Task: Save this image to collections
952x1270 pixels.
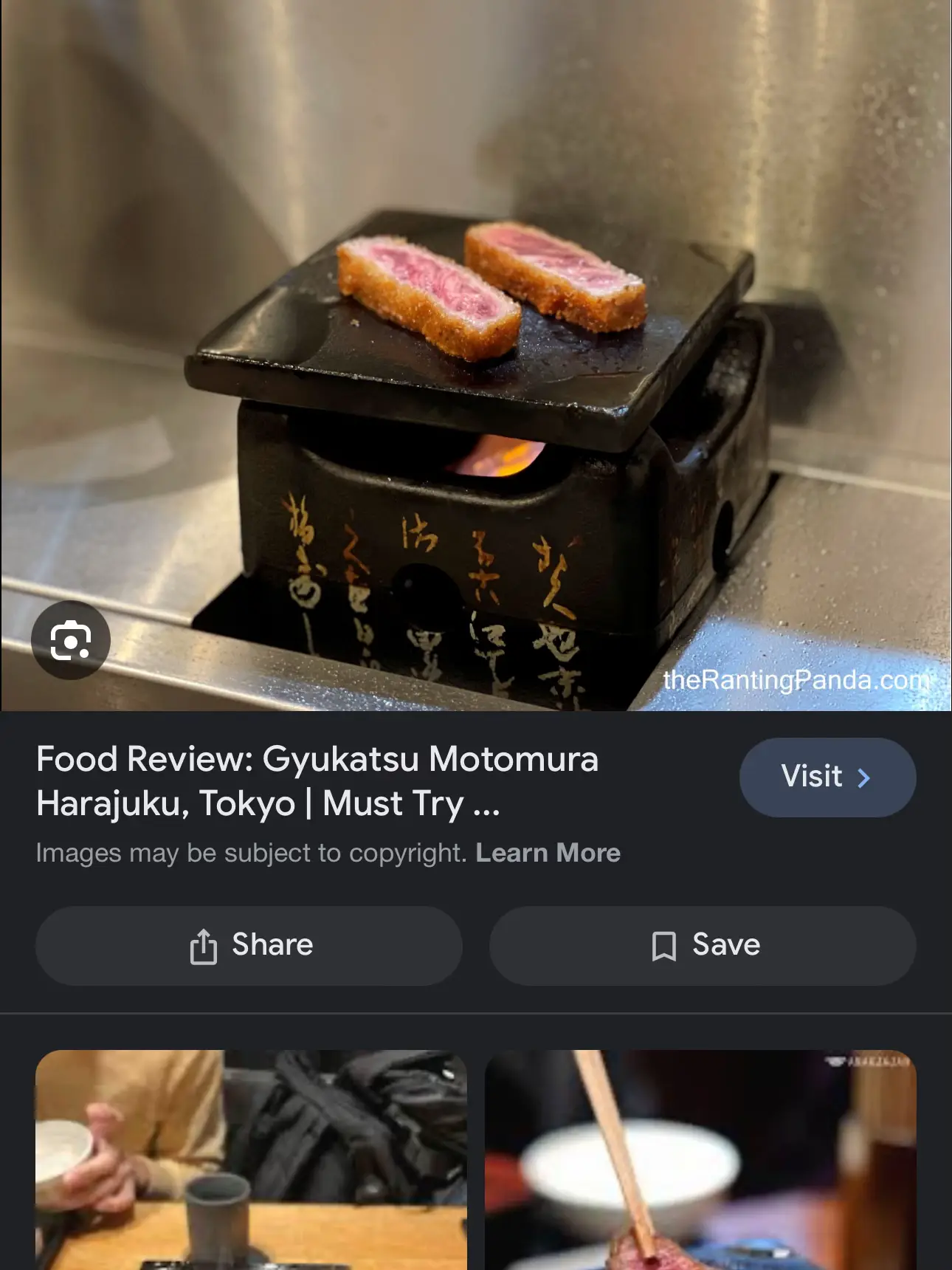Action: (x=703, y=945)
